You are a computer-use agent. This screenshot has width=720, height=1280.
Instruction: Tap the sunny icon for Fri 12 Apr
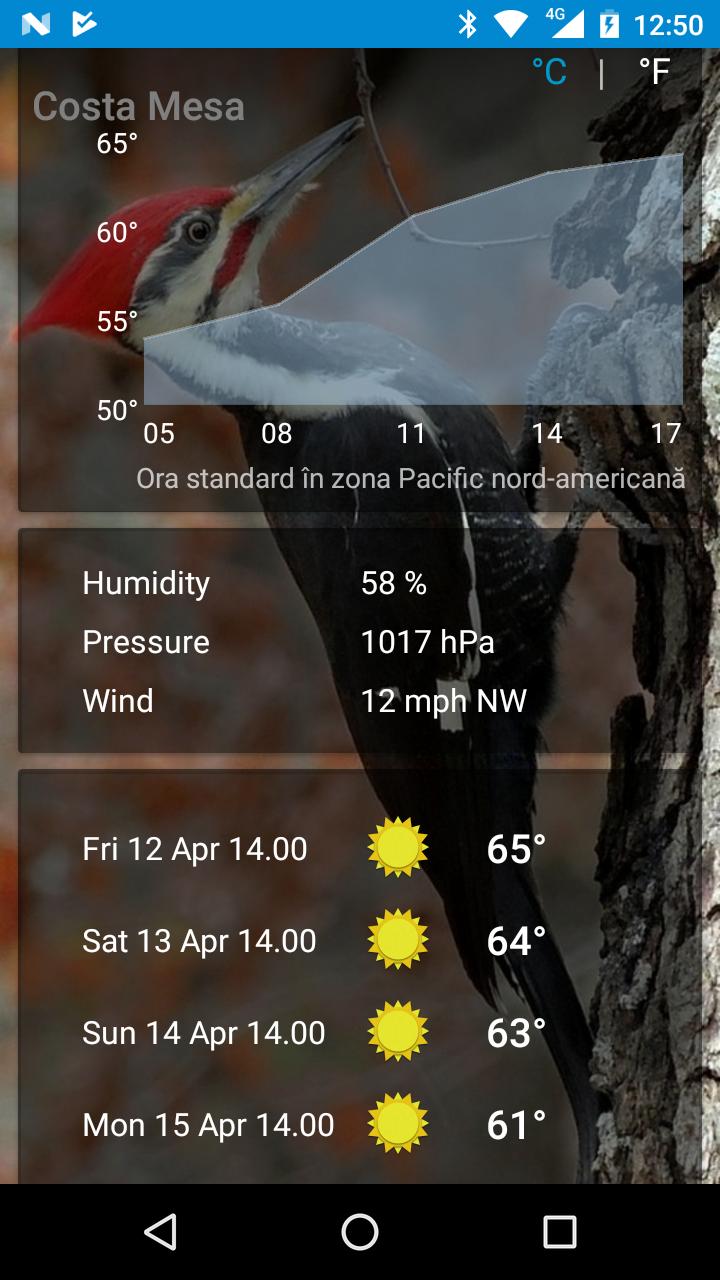click(396, 849)
